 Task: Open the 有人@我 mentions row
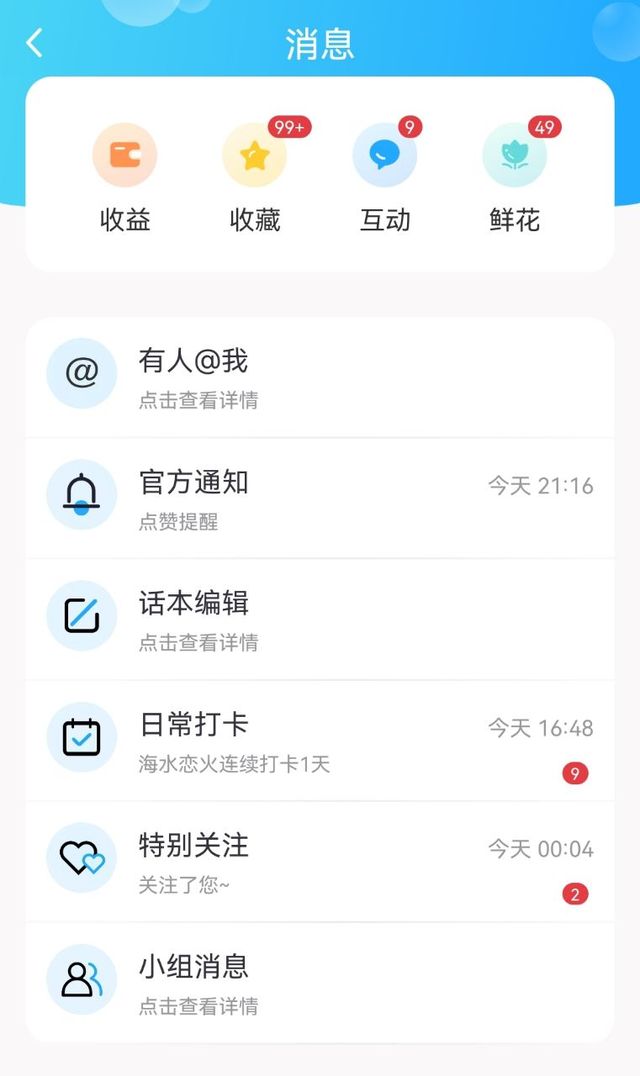pyautogui.click(x=320, y=378)
